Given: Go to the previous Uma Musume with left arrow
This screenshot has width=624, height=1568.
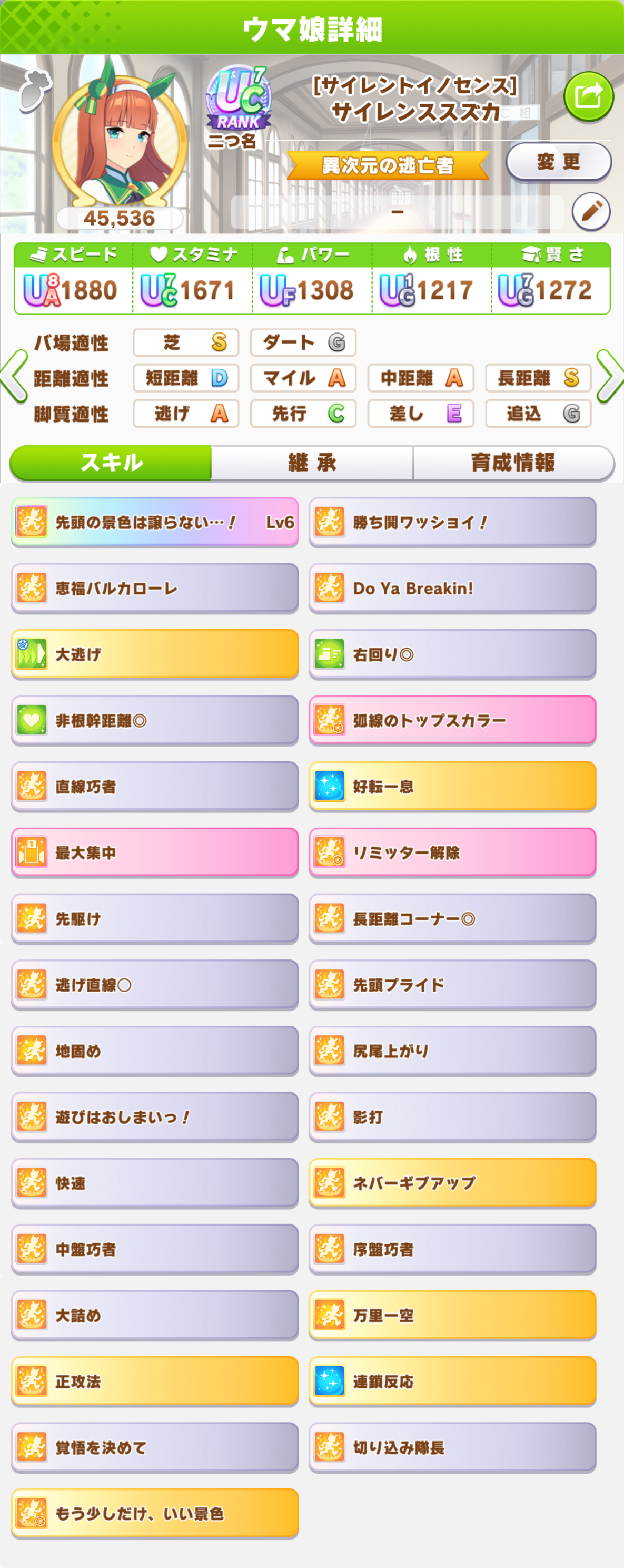Looking at the screenshot, I should (14, 376).
